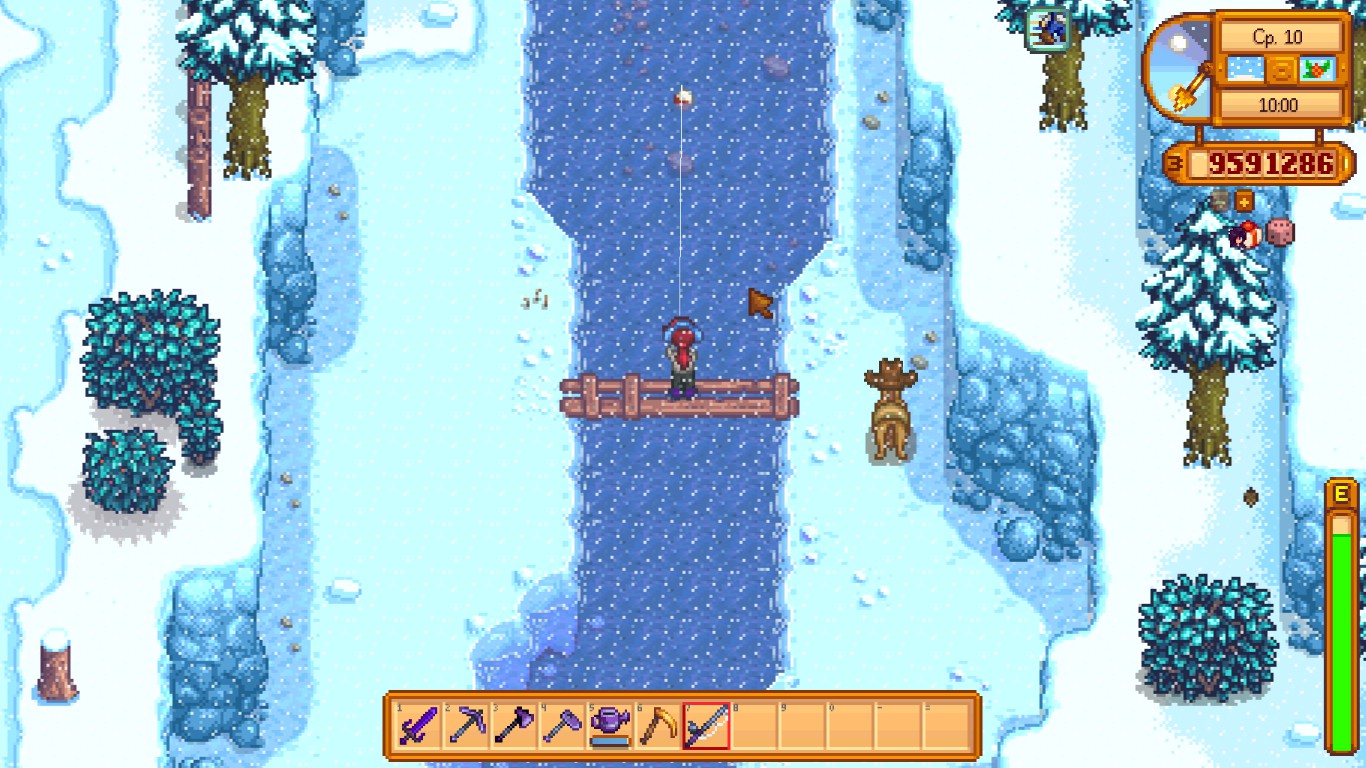Select the watering can in the toolbar
This screenshot has height=768, width=1366.
click(x=609, y=726)
